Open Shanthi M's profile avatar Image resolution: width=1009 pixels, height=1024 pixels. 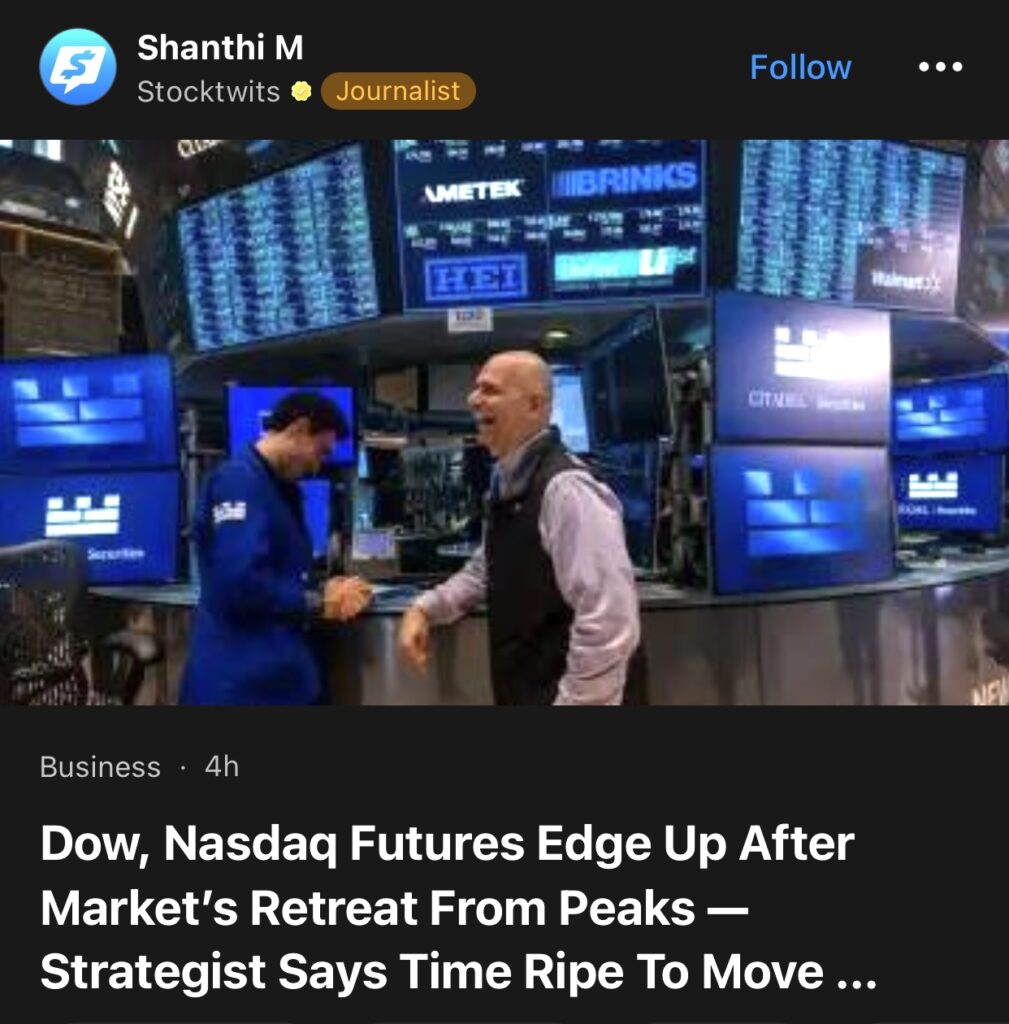click(77, 67)
